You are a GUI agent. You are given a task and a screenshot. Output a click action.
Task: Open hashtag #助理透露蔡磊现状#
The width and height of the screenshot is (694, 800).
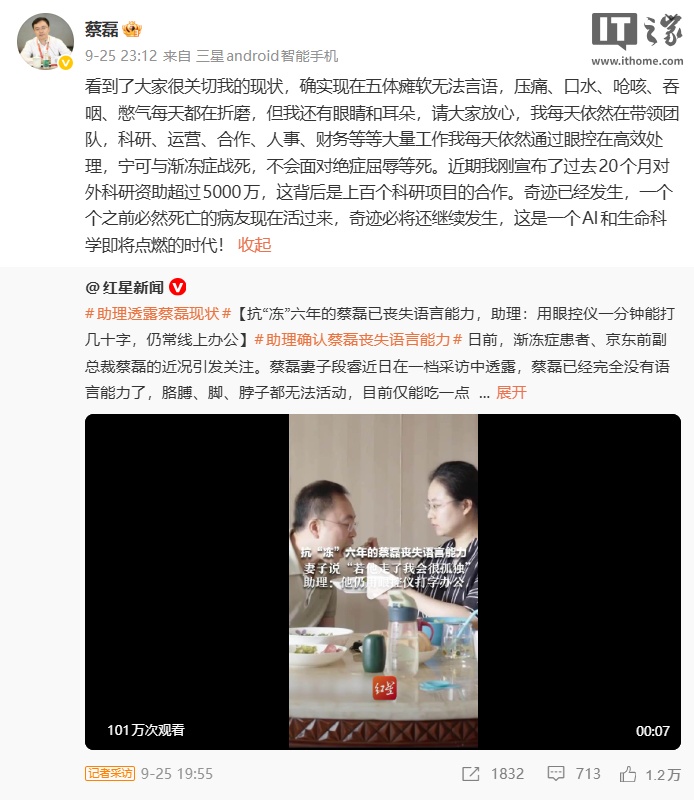[x=159, y=315]
